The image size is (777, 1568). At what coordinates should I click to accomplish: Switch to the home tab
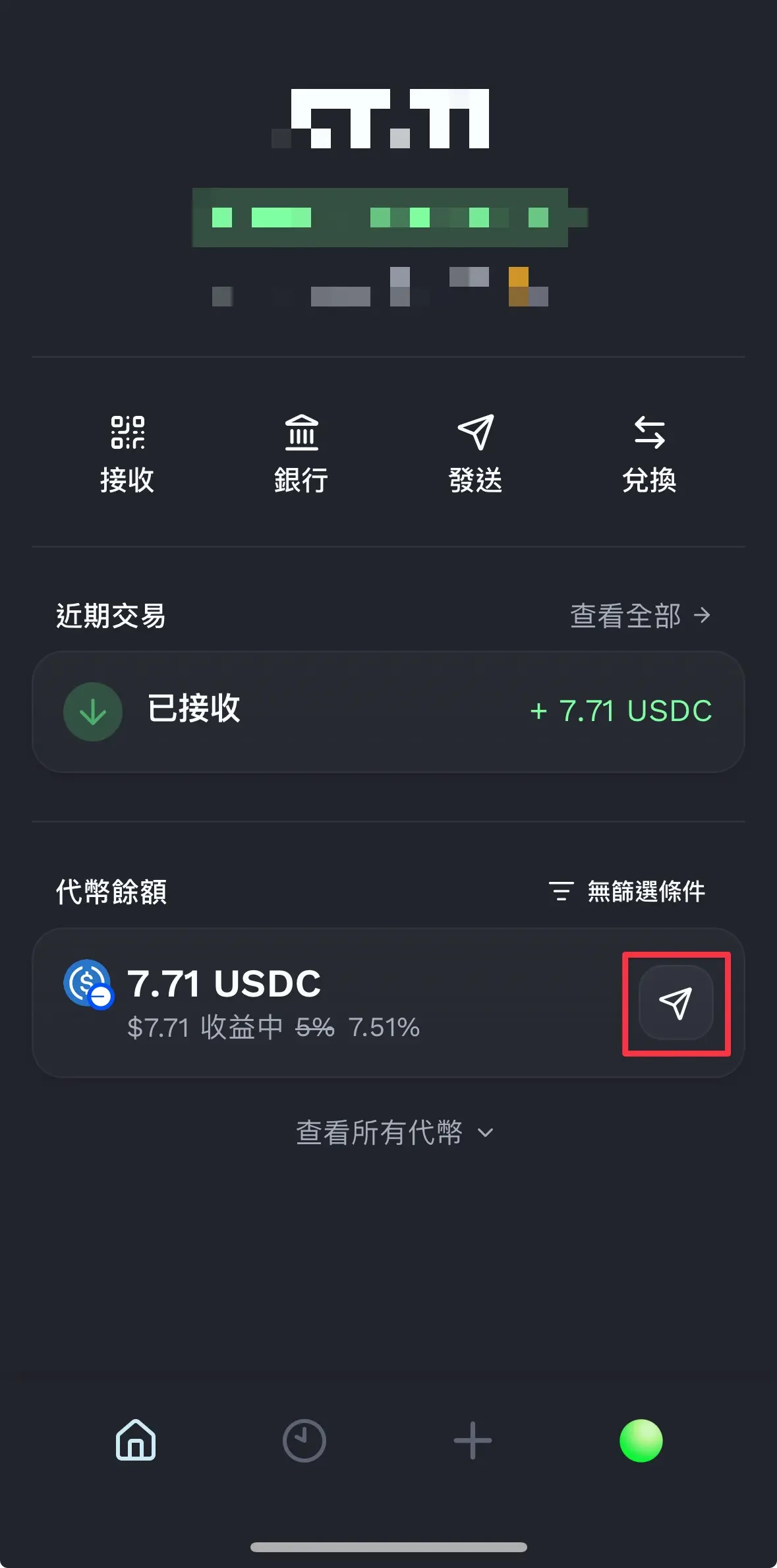(136, 1440)
